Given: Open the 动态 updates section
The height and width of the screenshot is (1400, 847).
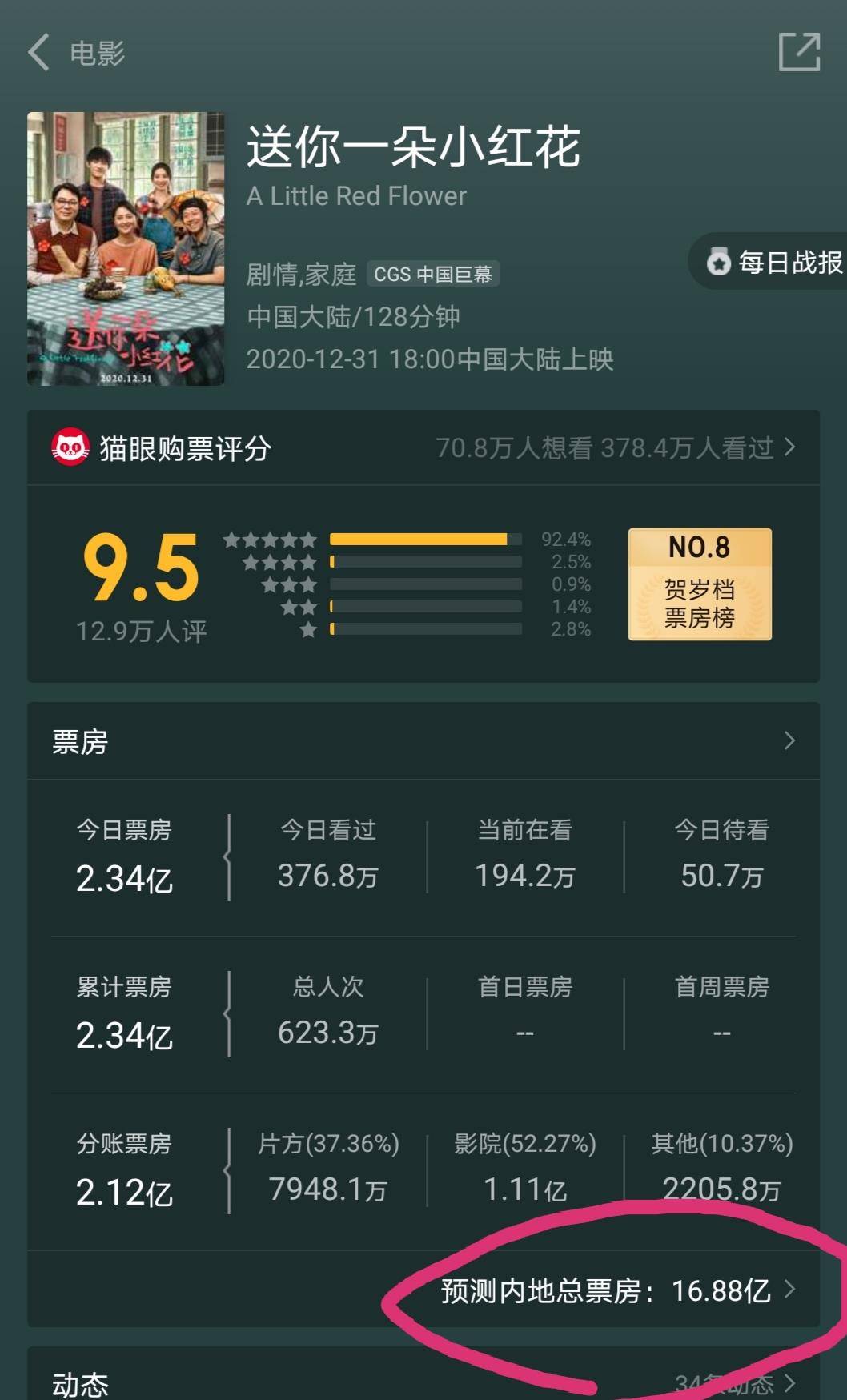Looking at the screenshot, I should tap(423, 1382).
